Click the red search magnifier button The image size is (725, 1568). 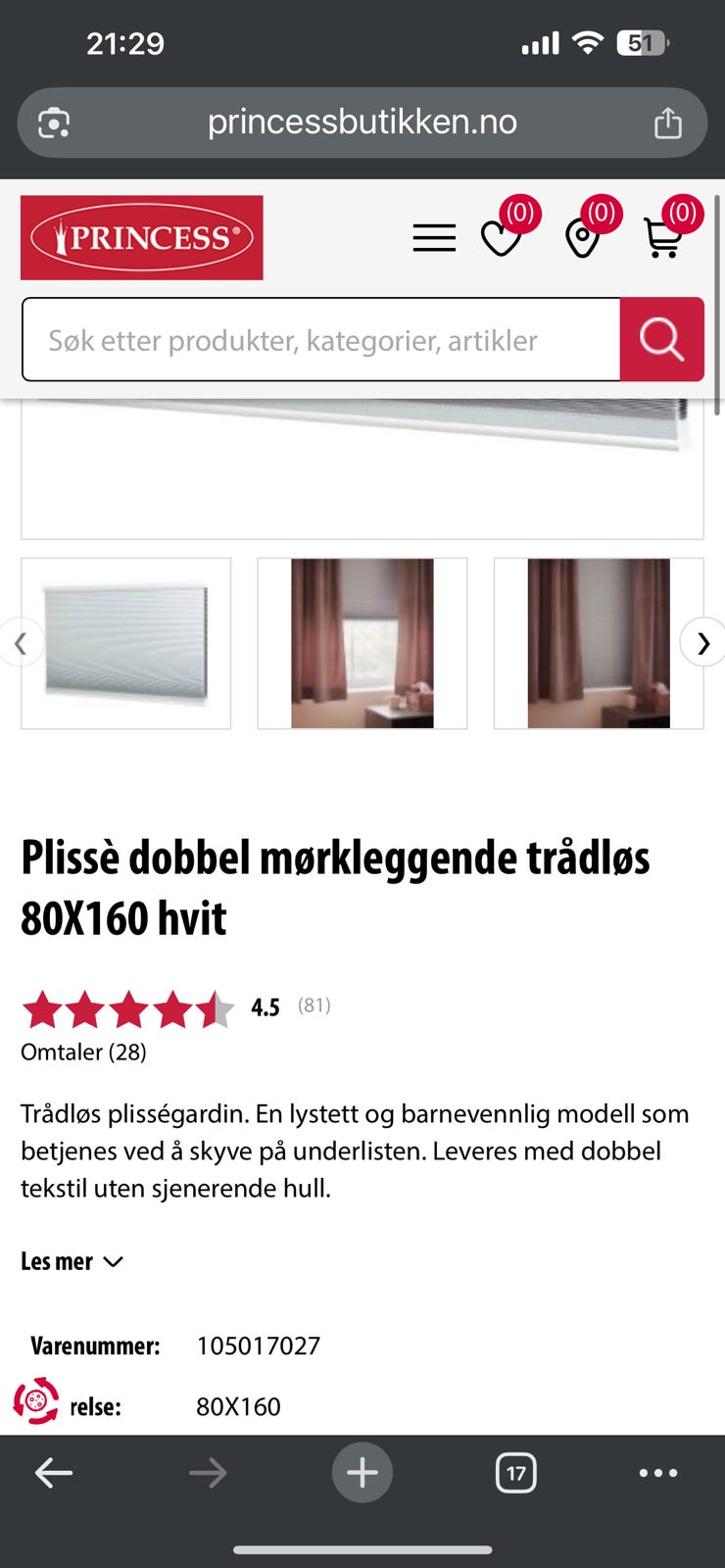662,339
